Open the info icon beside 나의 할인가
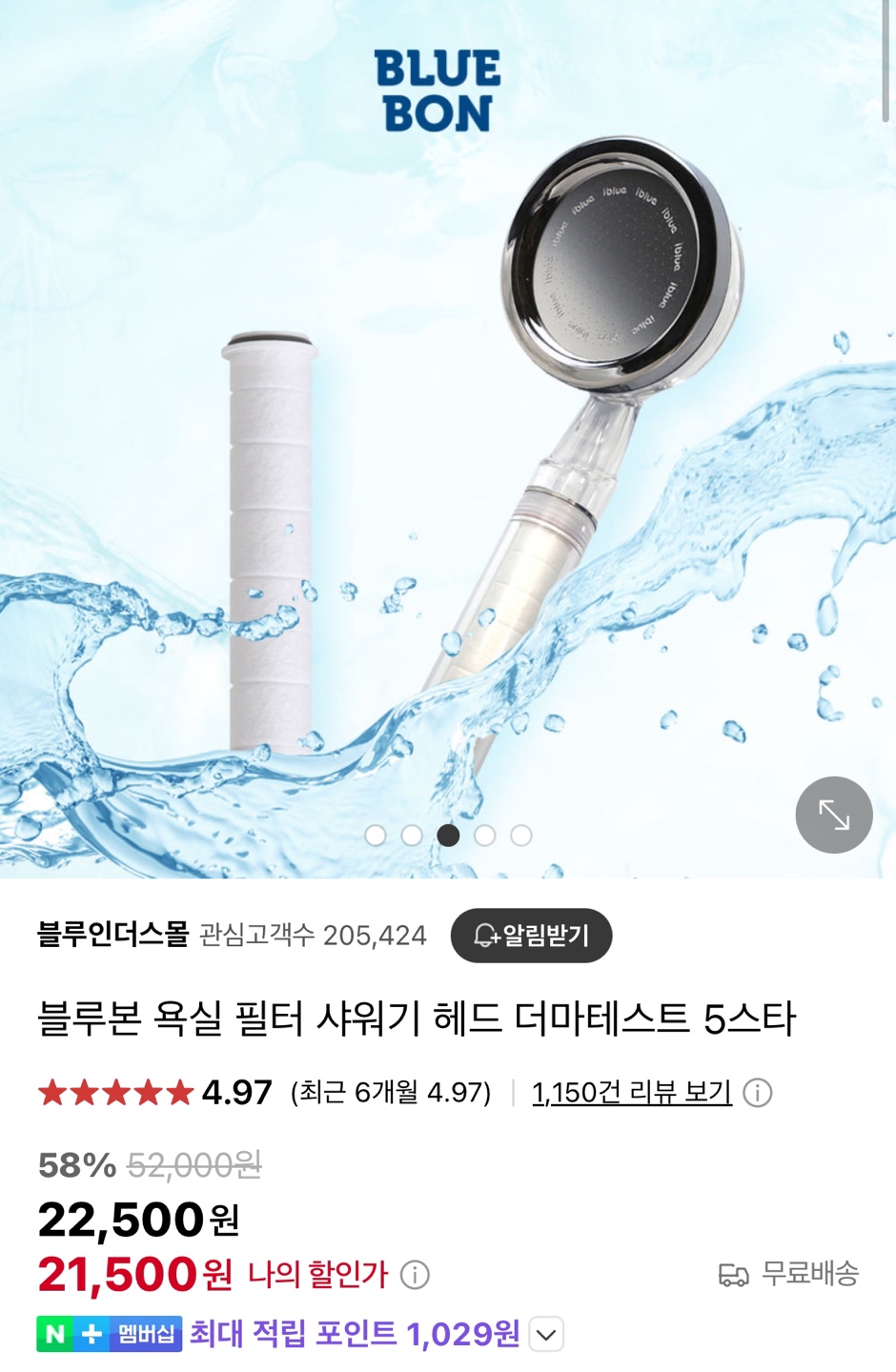 pos(415,1275)
